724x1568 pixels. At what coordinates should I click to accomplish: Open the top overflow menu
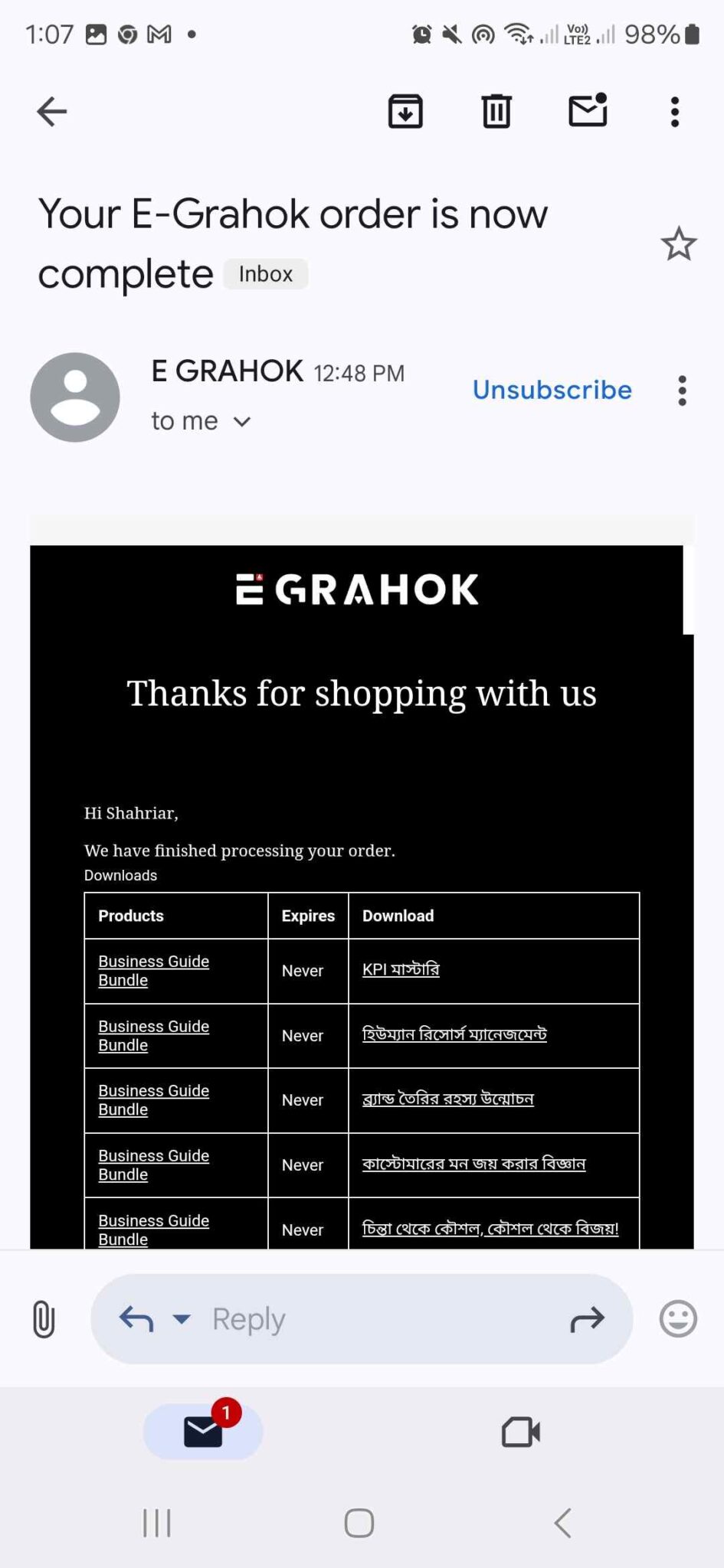674,112
